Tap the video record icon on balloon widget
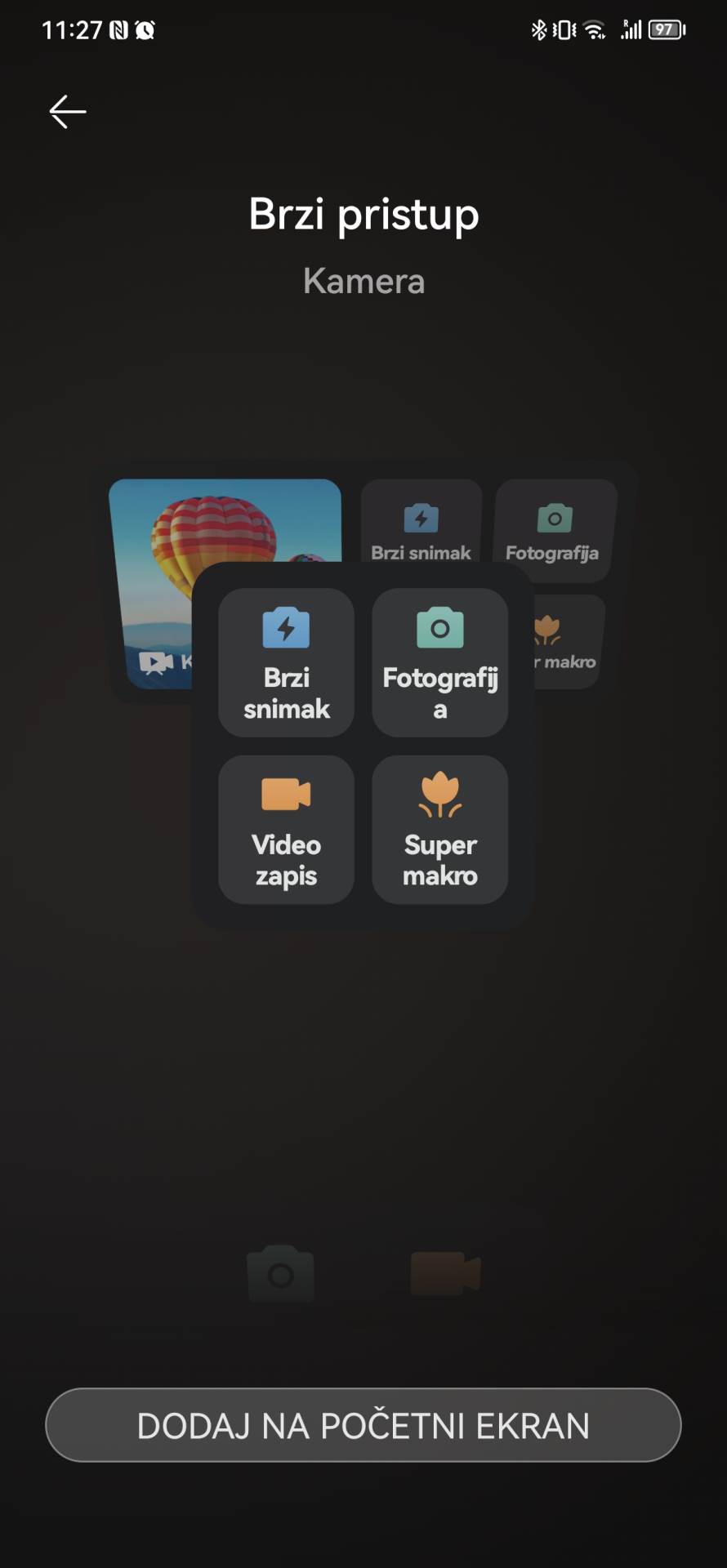Viewport: 727px width, 1568px height. [x=157, y=663]
